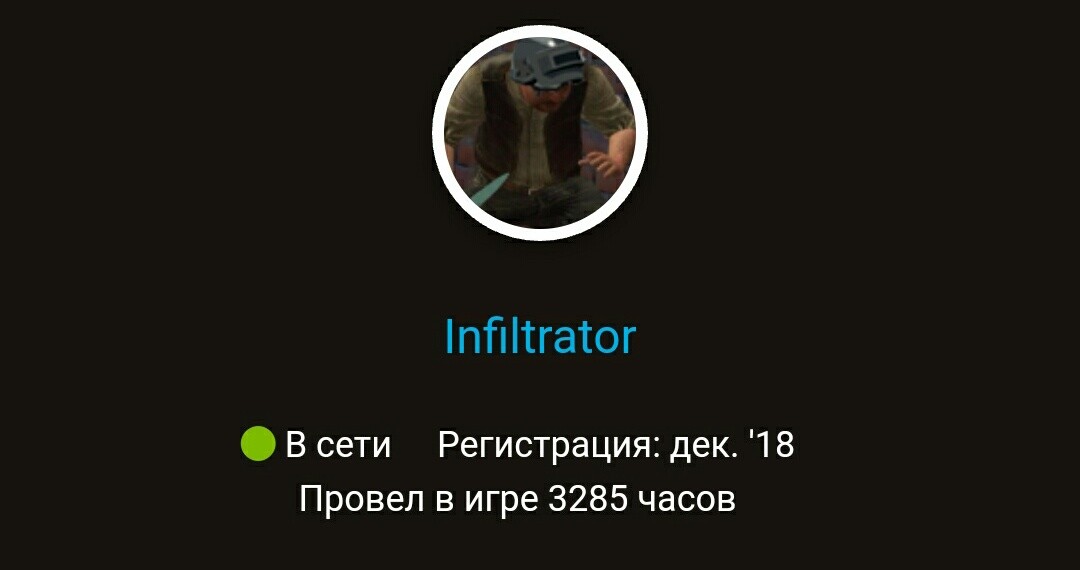Tap the Infiltrator username link
The image size is (1080, 570).
540,337
